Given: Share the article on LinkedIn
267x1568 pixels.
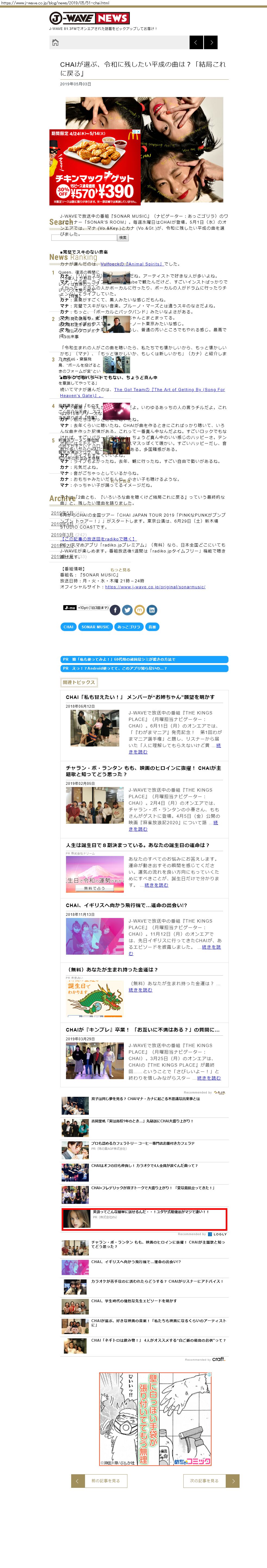Looking at the screenshot, I should (152, 609).
